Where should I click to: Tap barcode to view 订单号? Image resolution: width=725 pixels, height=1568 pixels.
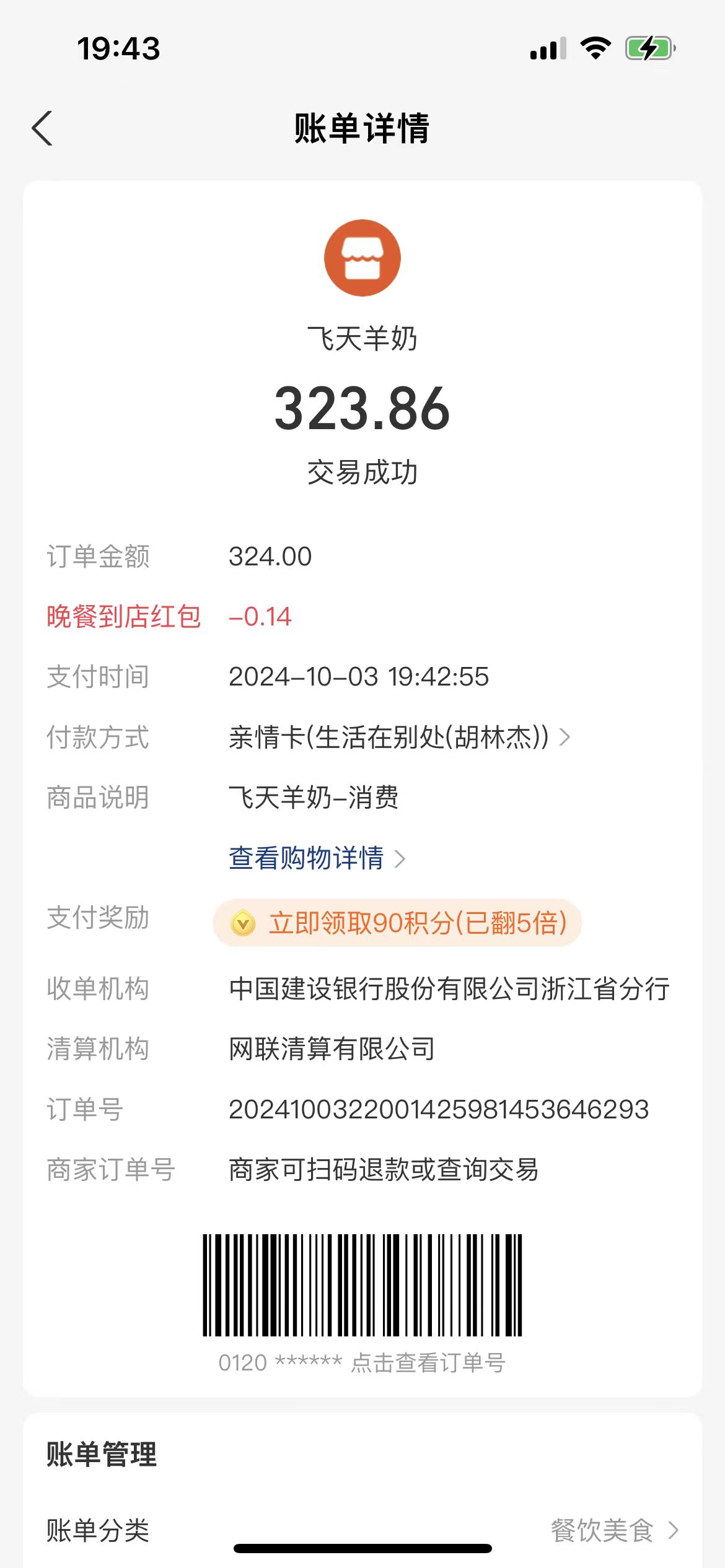(362, 1285)
